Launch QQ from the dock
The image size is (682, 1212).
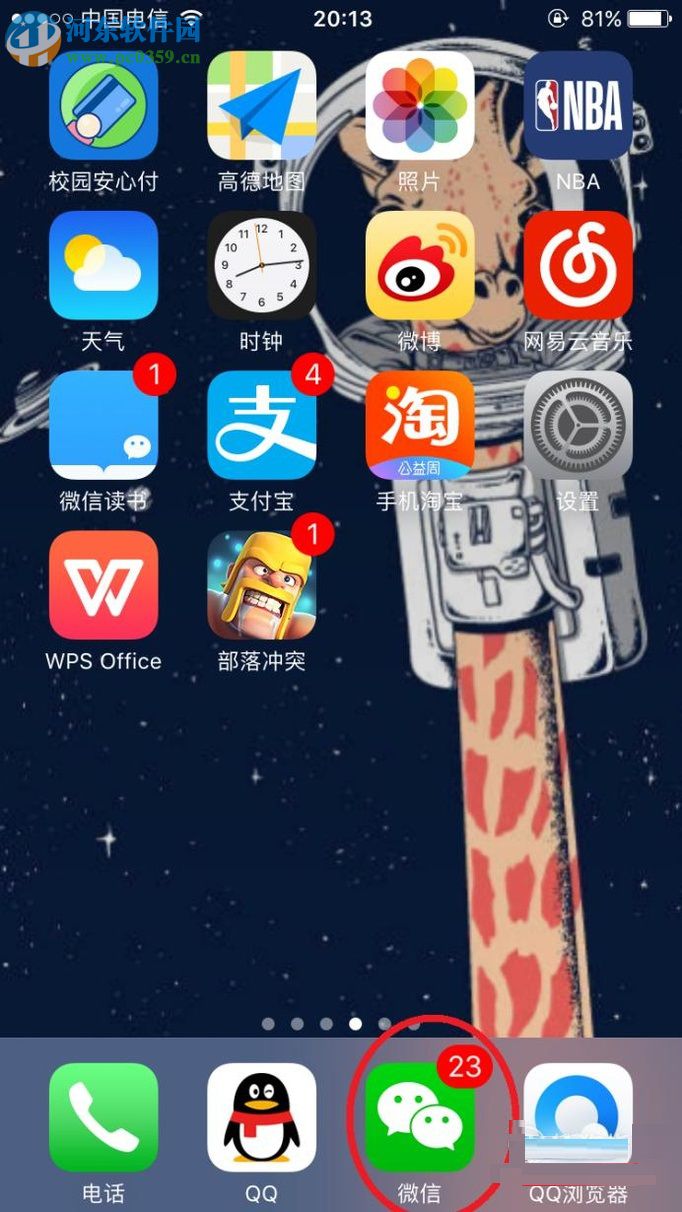coord(261,1117)
